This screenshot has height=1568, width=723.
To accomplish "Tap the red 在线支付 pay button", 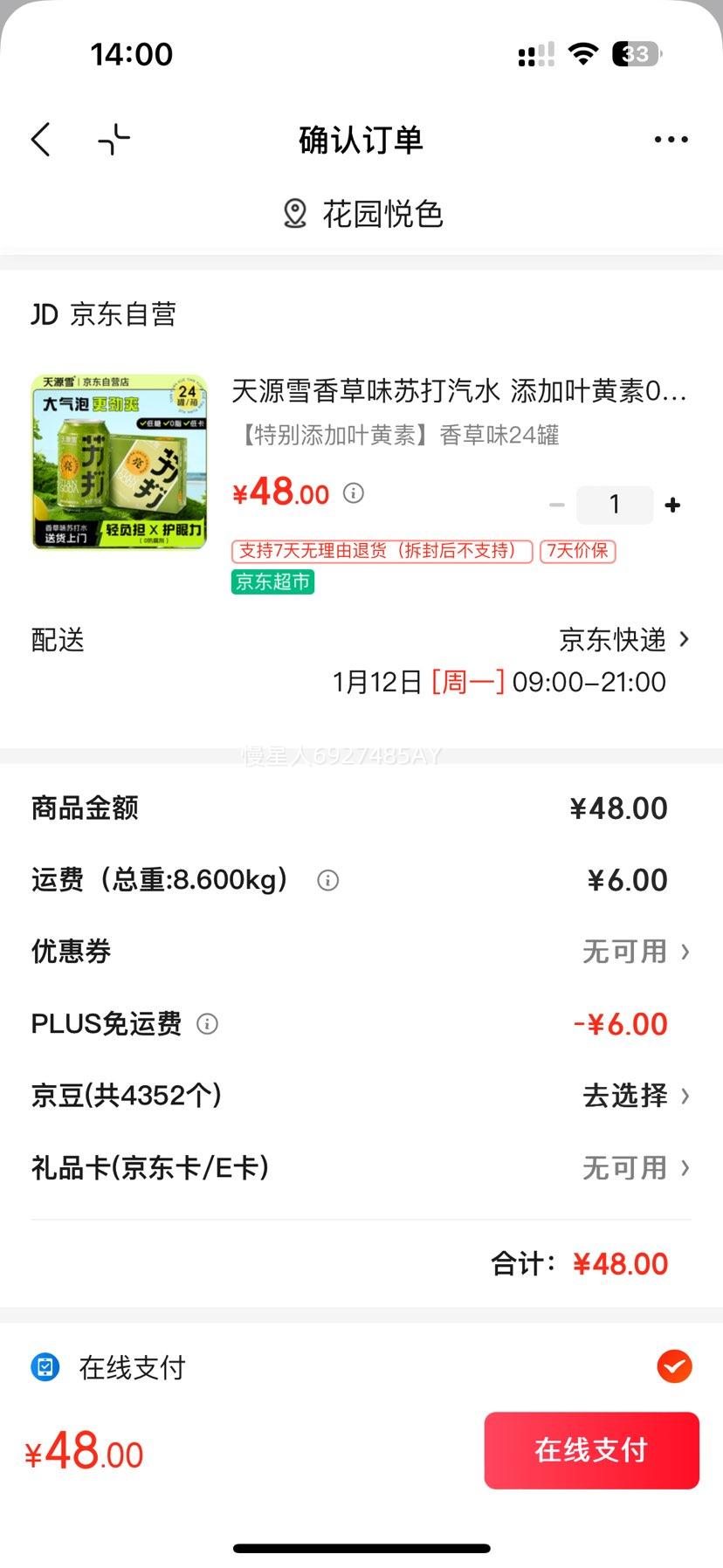I will (591, 1450).
